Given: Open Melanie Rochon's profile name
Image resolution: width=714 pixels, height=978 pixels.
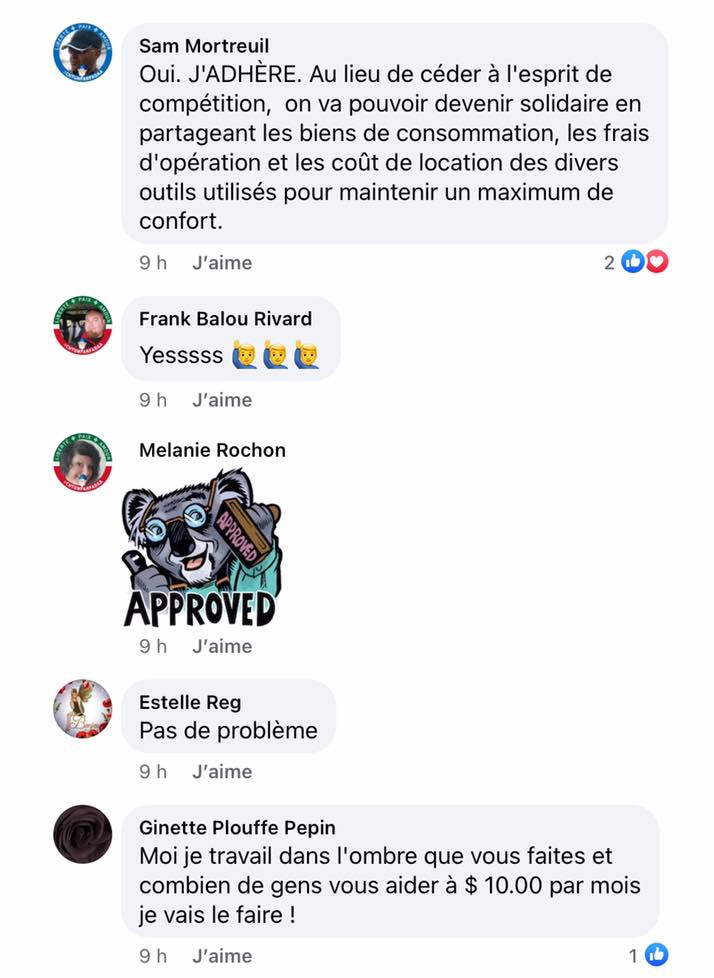Looking at the screenshot, I should (x=212, y=450).
